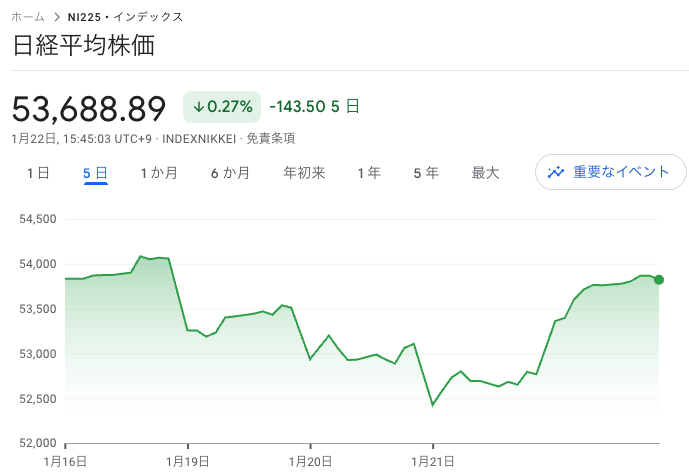Open the 免責条項 link
Screen dimensions: 689x476
coord(270,138)
